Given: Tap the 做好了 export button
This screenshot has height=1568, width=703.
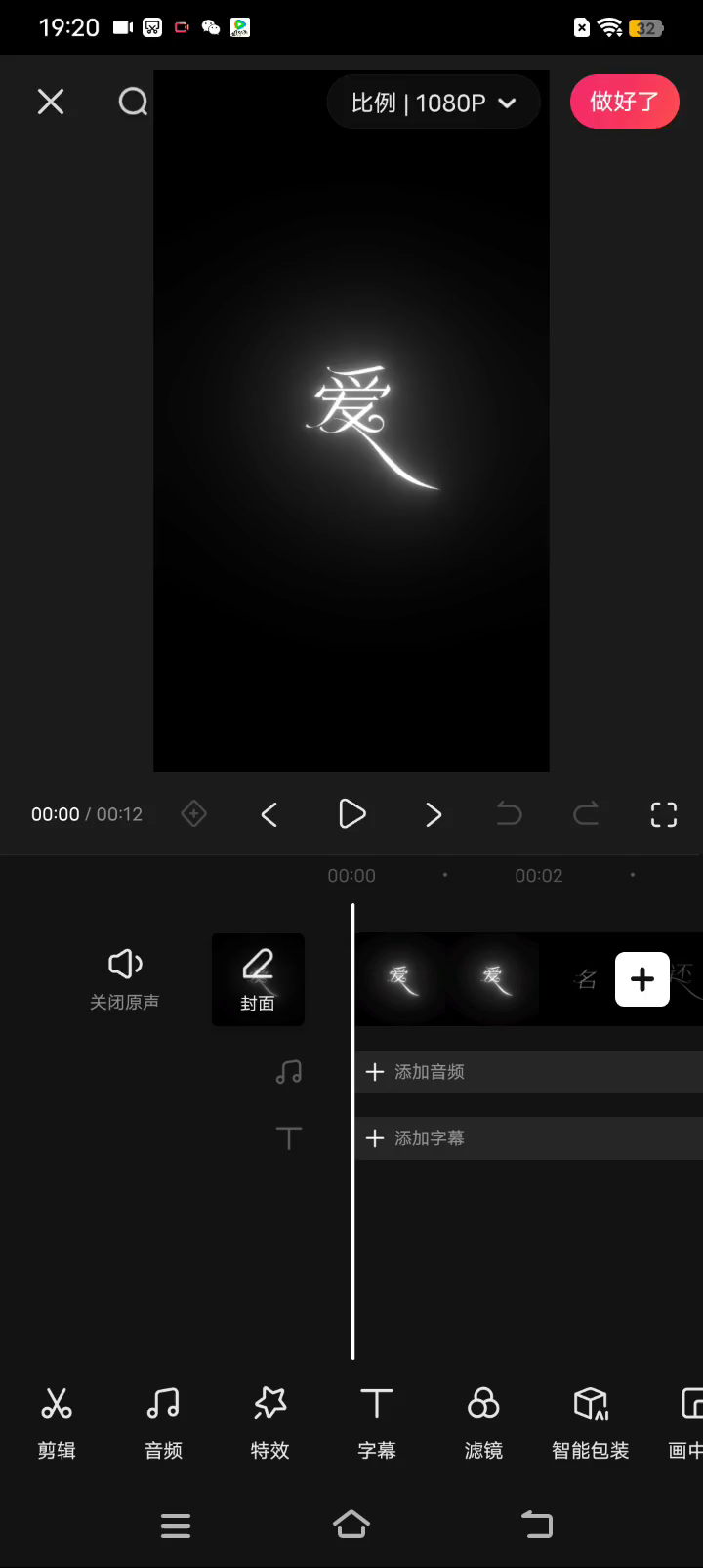Looking at the screenshot, I should [x=624, y=102].
